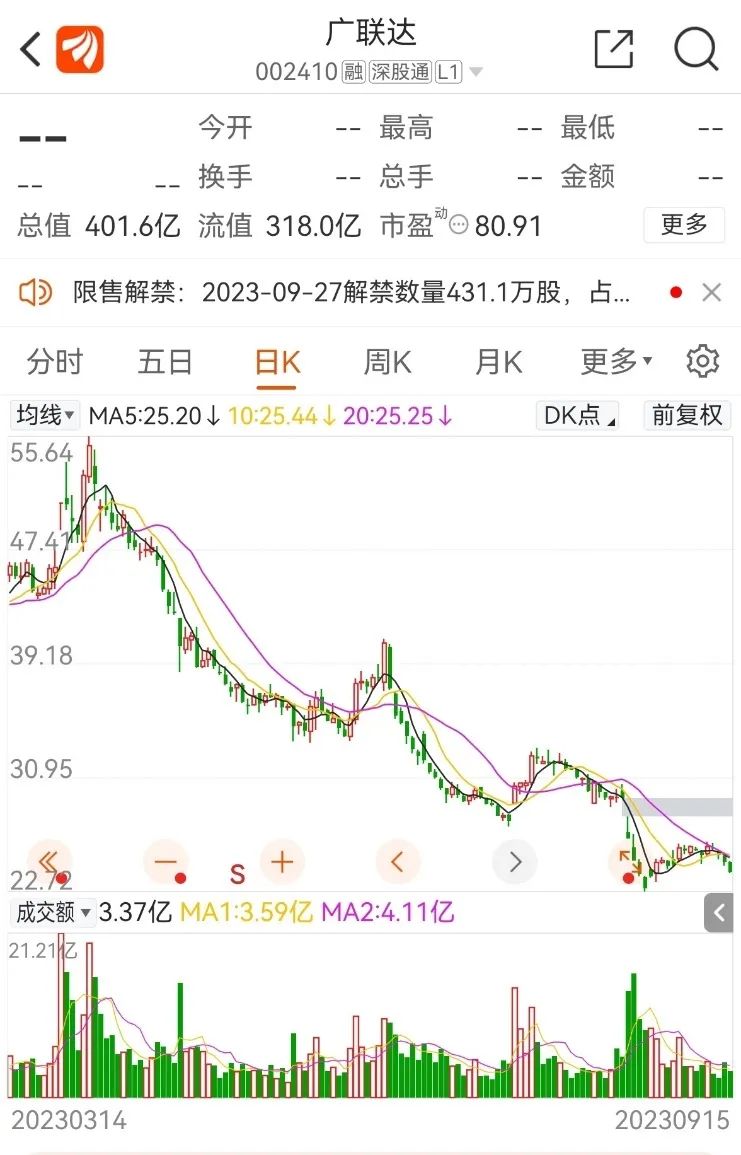Zoom in the K-line chart

click(x=282, y=861)
